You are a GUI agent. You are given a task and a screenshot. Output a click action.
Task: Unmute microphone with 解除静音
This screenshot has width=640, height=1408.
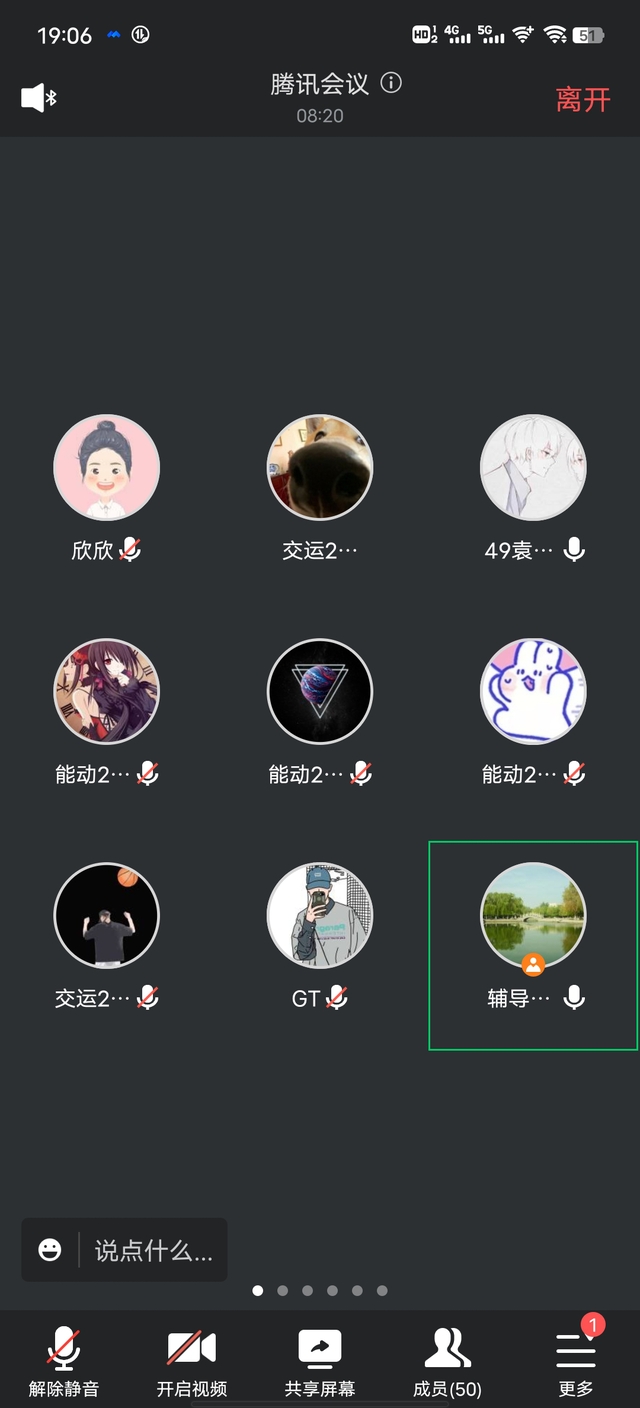(64, 1361)
